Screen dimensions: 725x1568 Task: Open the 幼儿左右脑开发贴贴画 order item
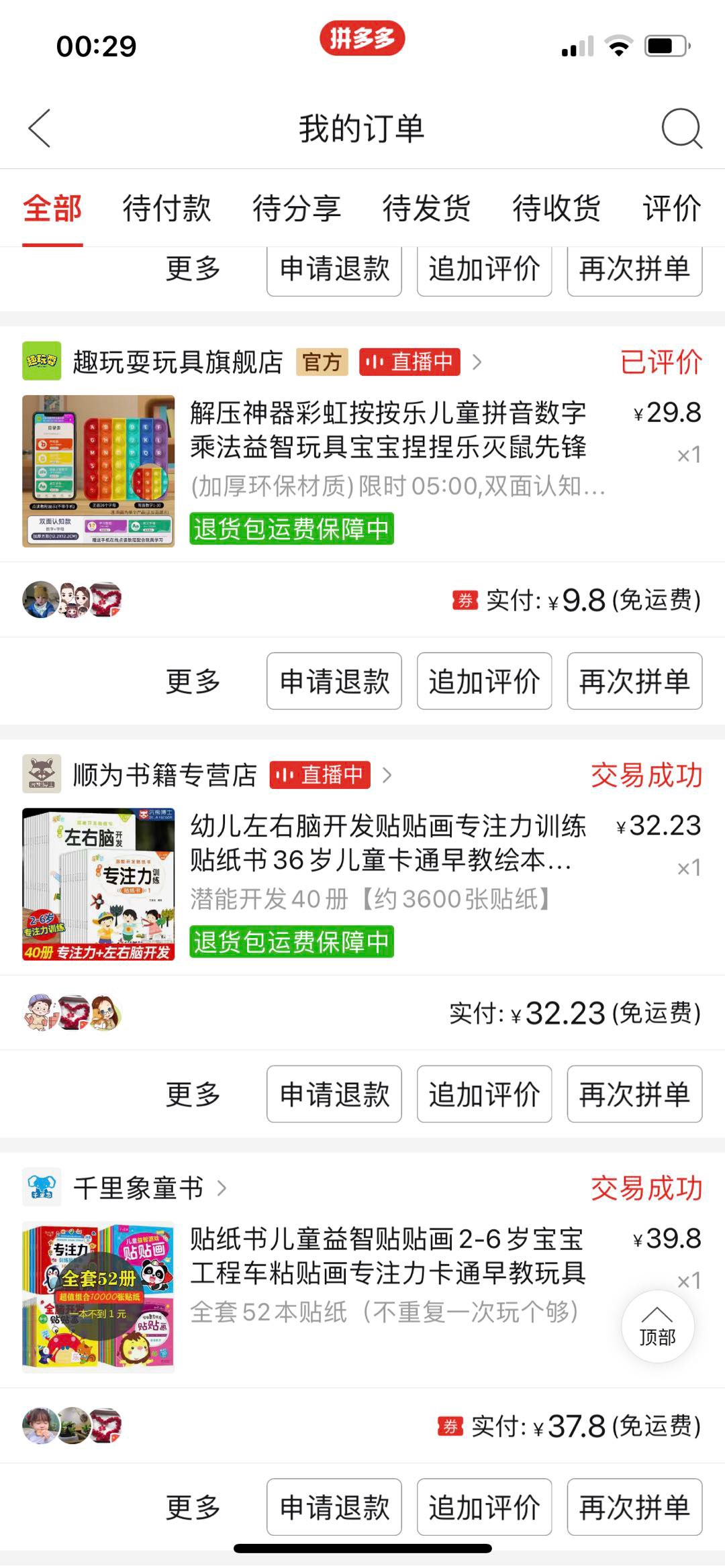point(388,859)
